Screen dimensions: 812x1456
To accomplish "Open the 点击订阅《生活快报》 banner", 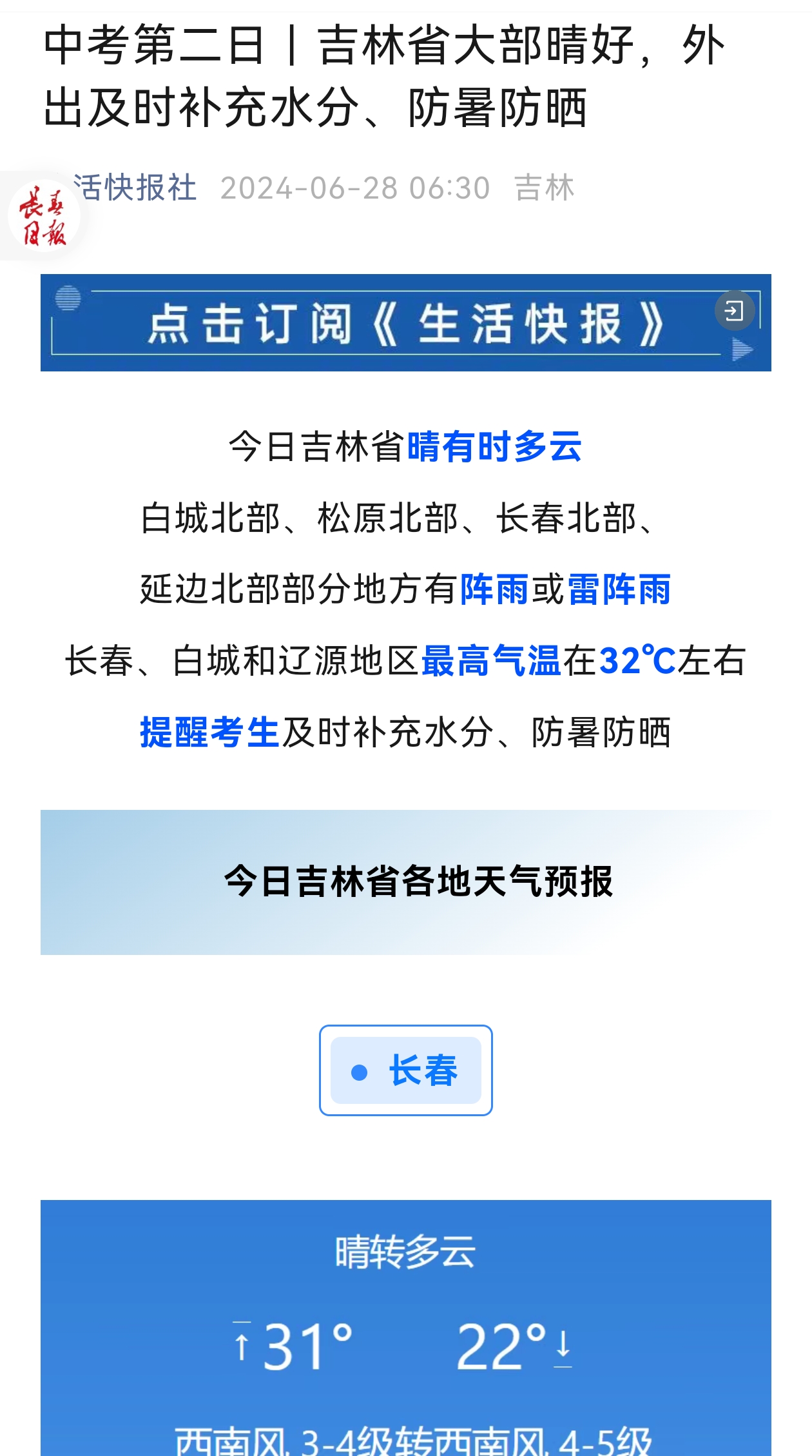I will (405, 323).
